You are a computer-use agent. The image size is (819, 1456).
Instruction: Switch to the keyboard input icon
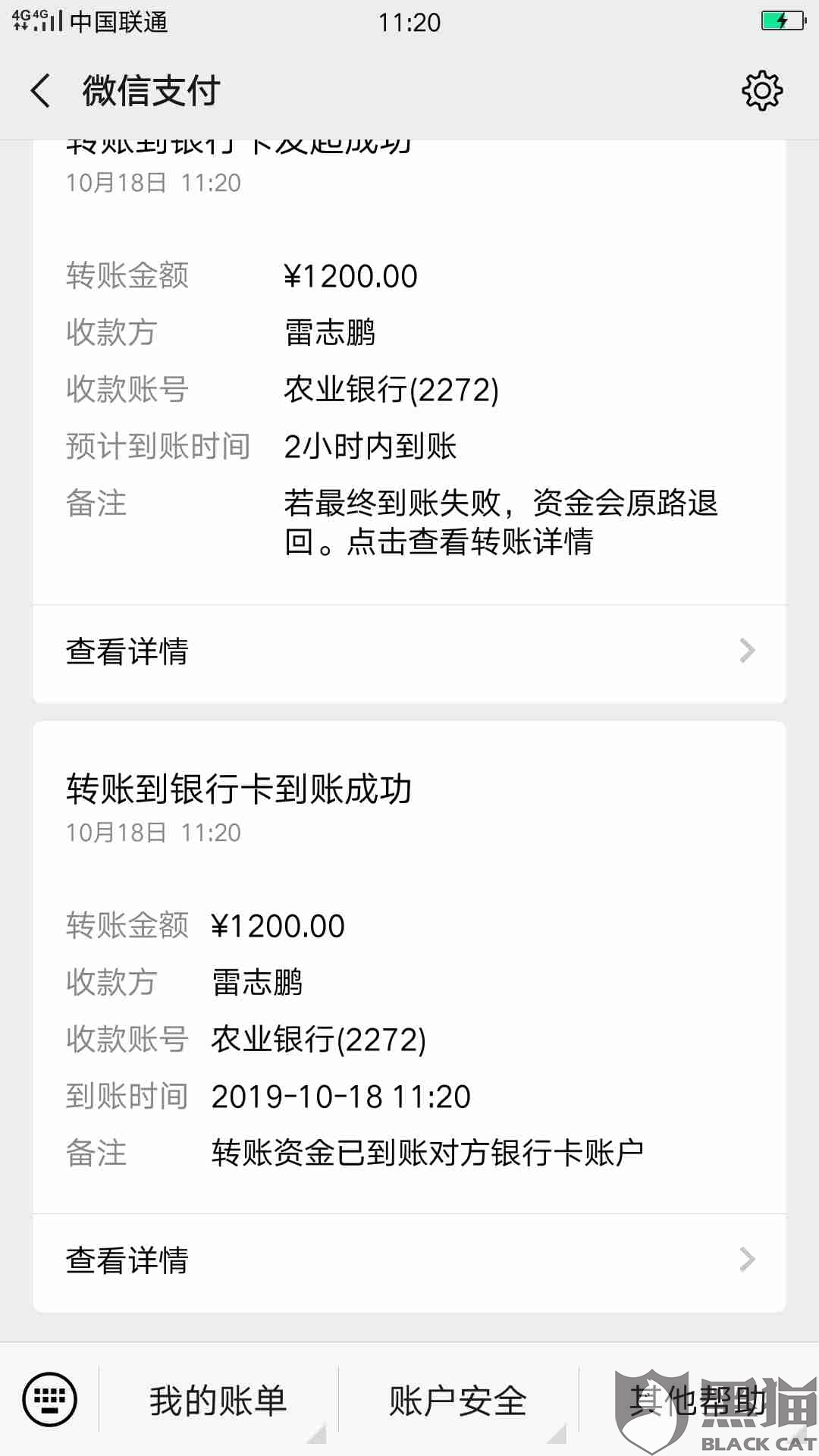50,1400
